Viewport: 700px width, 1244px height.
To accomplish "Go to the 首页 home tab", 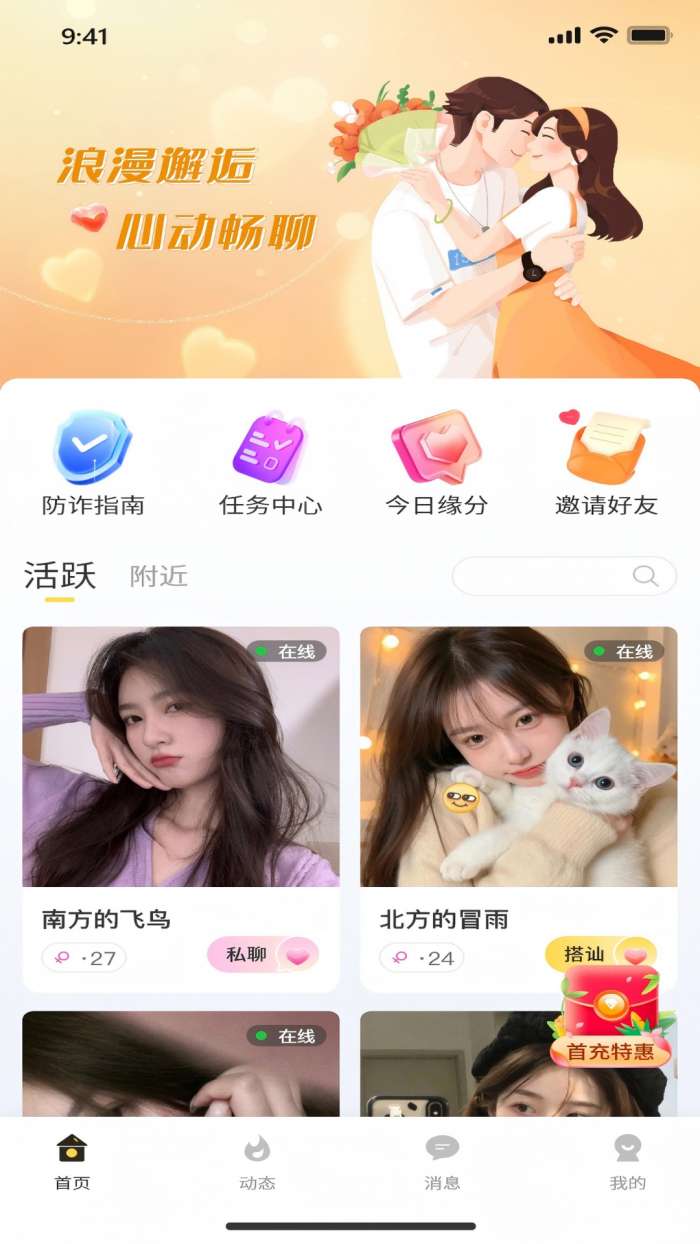I will [x=72, y=1163].
